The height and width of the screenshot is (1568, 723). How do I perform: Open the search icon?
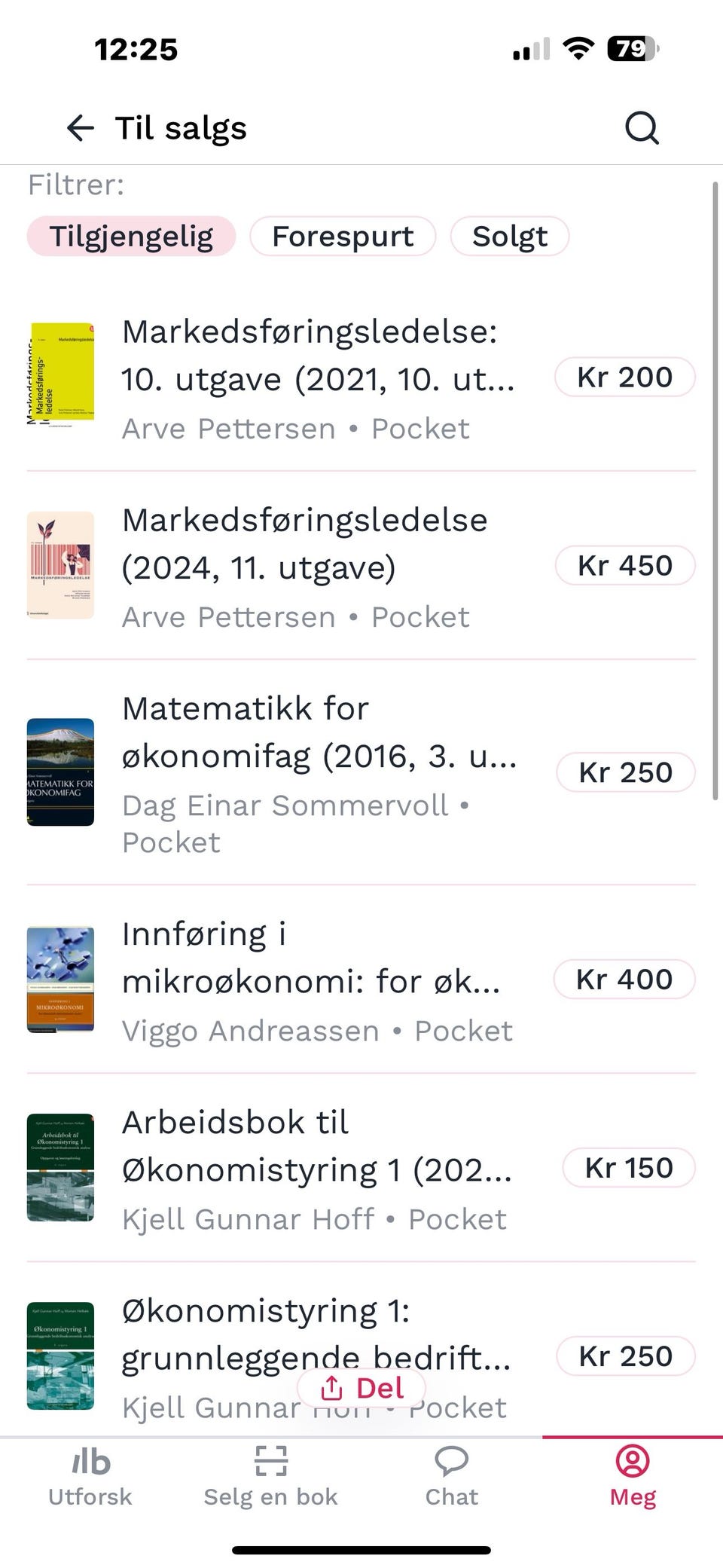(642, 128)
